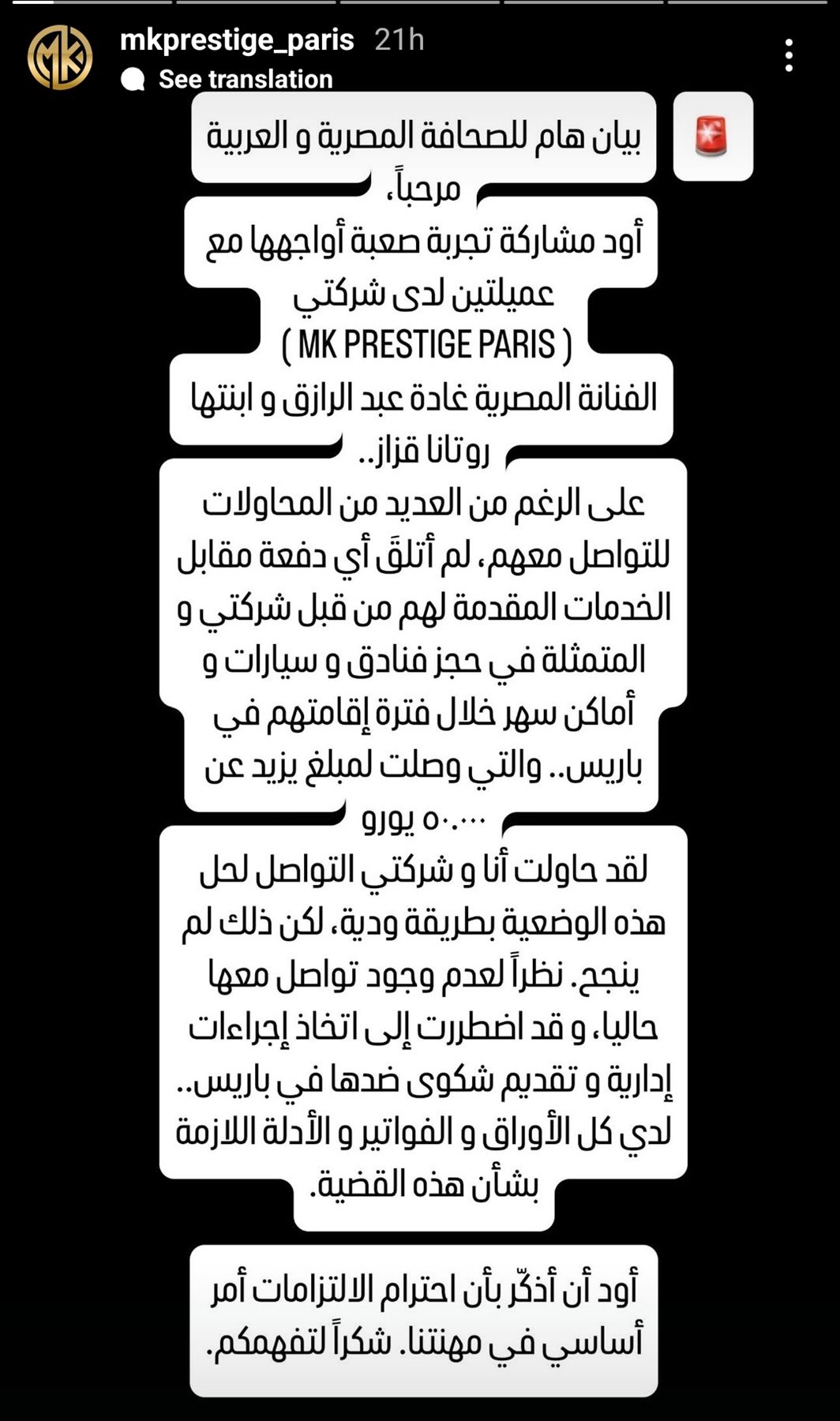Open mkprestige_paris profile from the username
The height and width of the screenshot is (1421, 840).
coord(237,39)
